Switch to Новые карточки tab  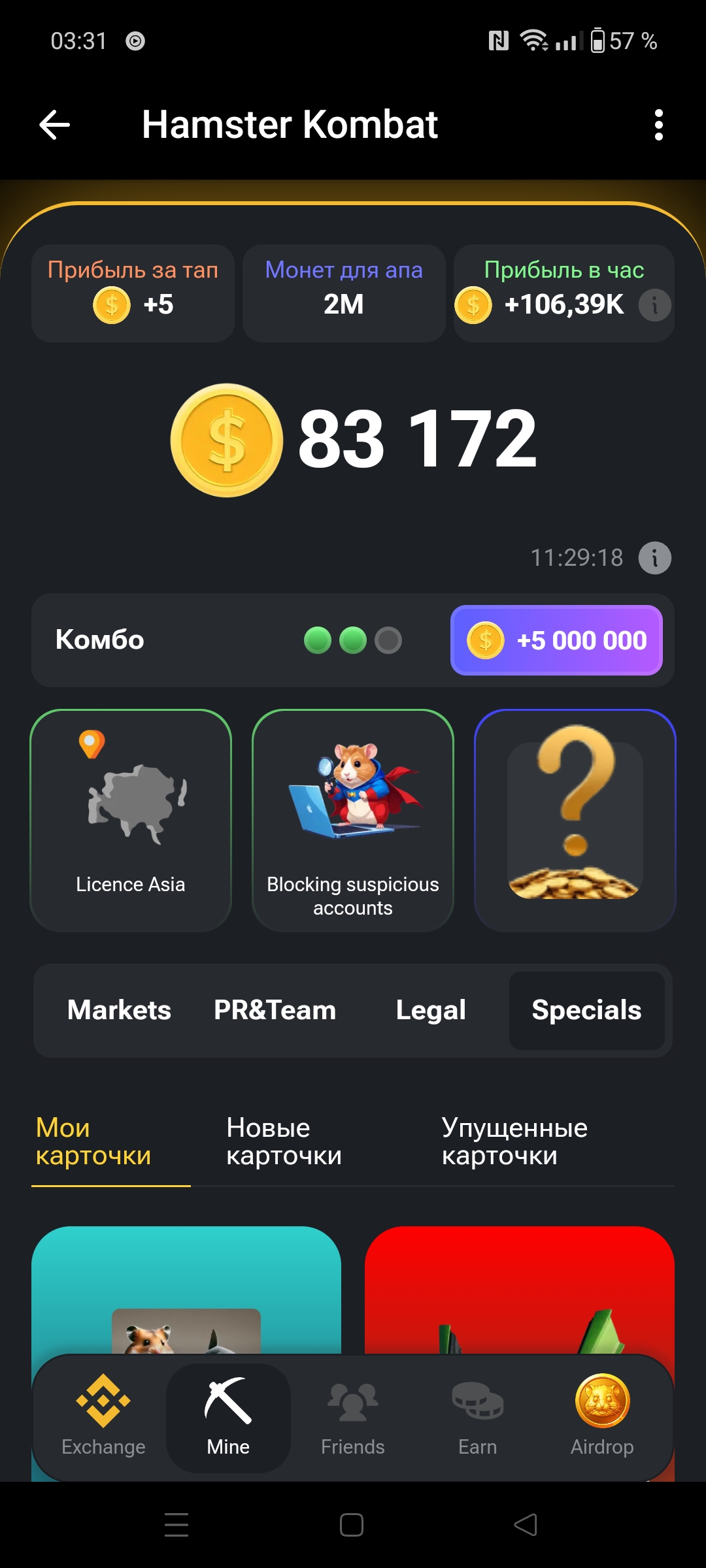[x=284, y=1142]
